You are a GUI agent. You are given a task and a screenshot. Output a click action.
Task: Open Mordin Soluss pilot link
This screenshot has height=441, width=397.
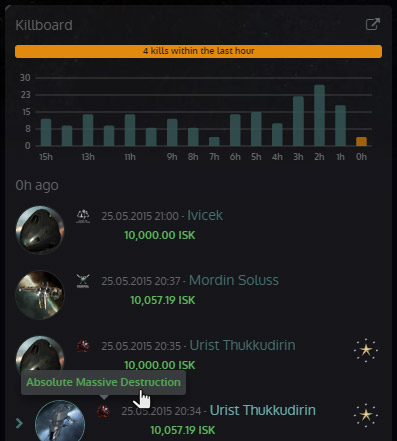(234, 280)
